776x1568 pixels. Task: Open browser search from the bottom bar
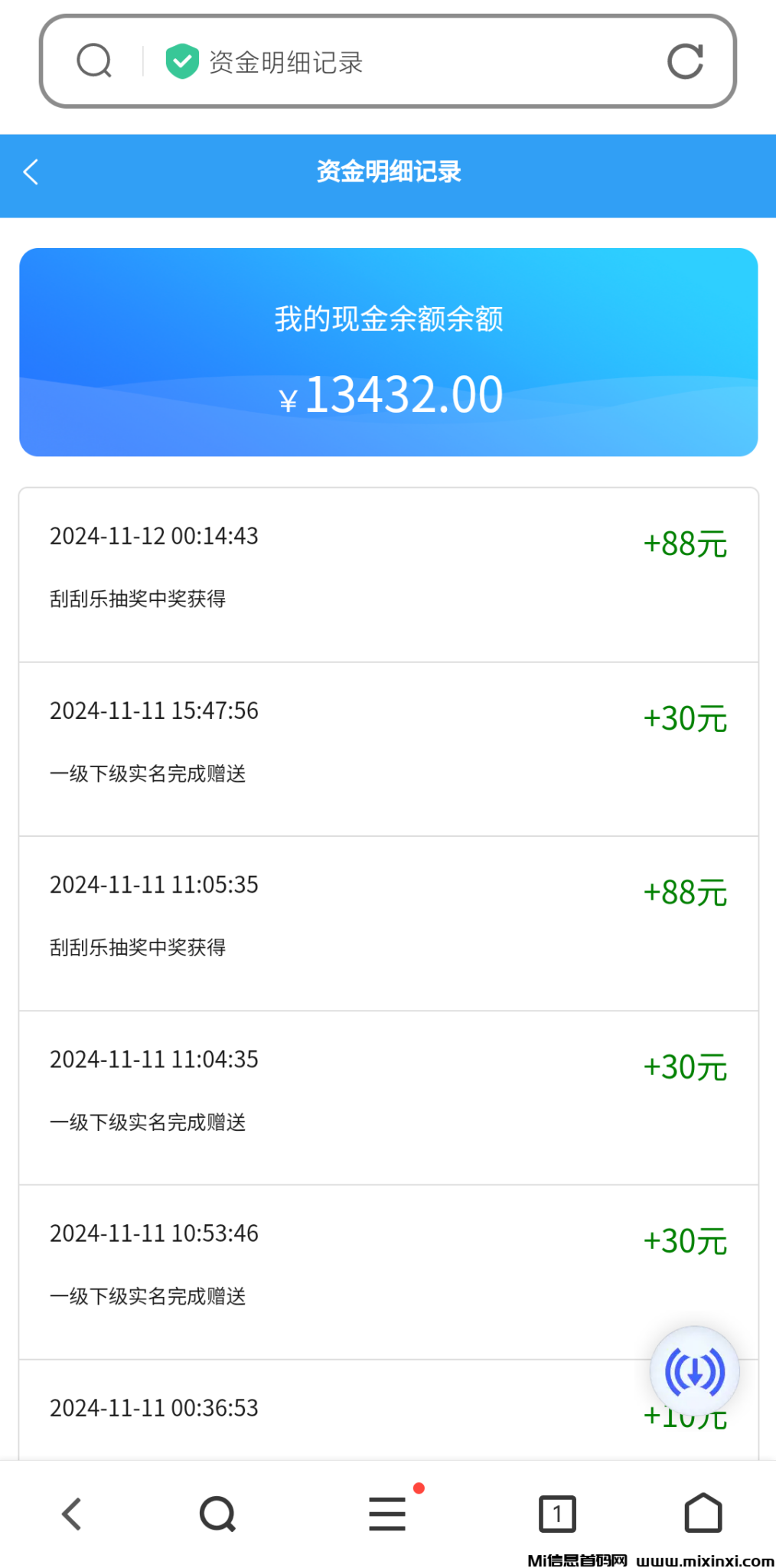217,1514
